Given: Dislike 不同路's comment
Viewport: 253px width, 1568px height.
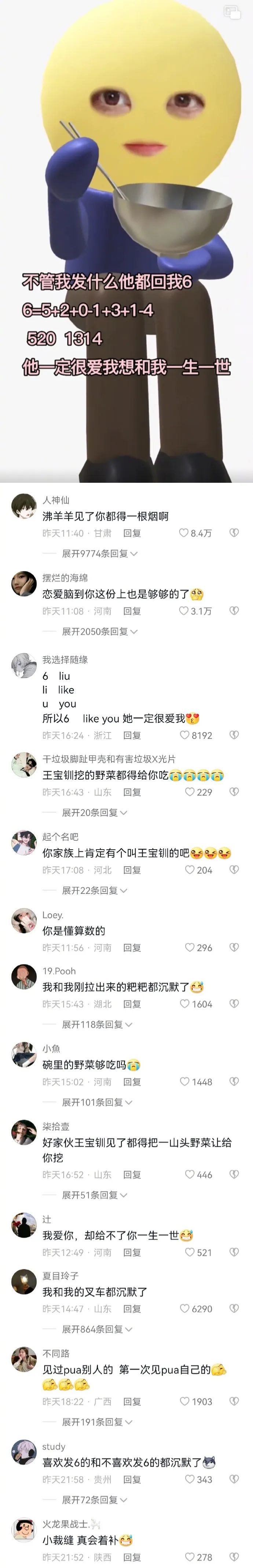Looking at the screenshot, I should 234,1401.
